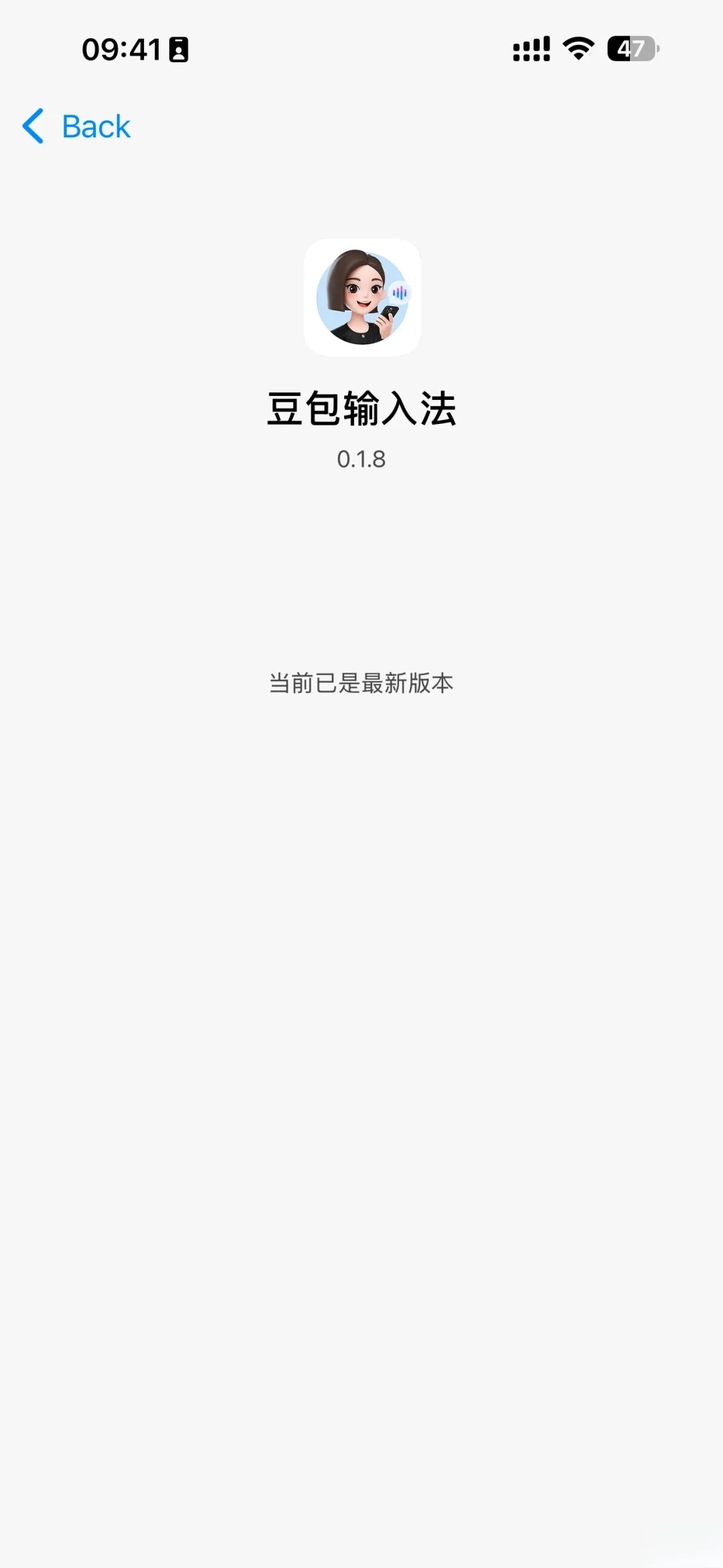Tap the back chevron arrow
Image resolution: width=723 pixels, height=1568 pixels.
tap(32, 127)
